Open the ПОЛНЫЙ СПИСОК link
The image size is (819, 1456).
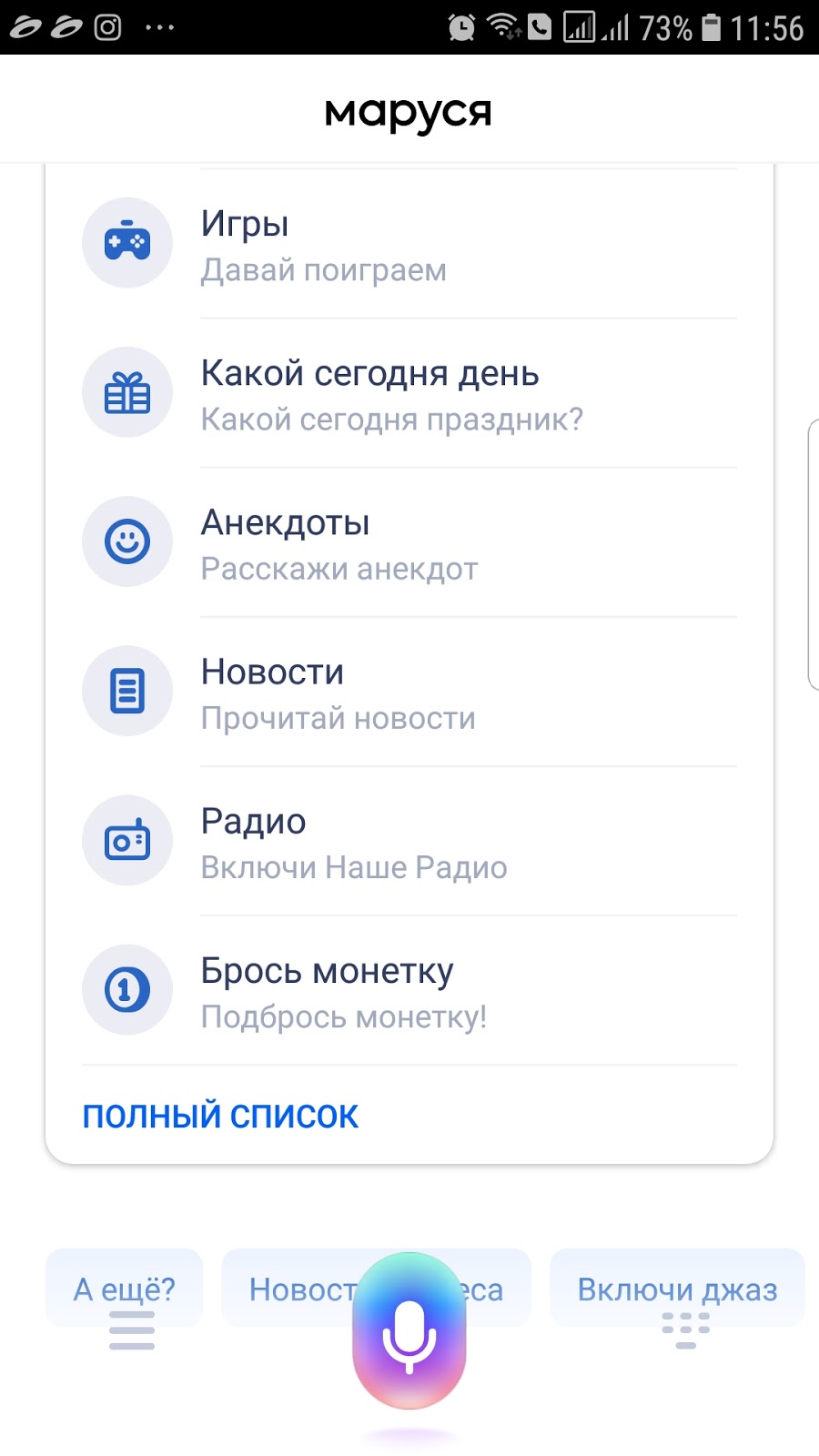(220, 1114)
